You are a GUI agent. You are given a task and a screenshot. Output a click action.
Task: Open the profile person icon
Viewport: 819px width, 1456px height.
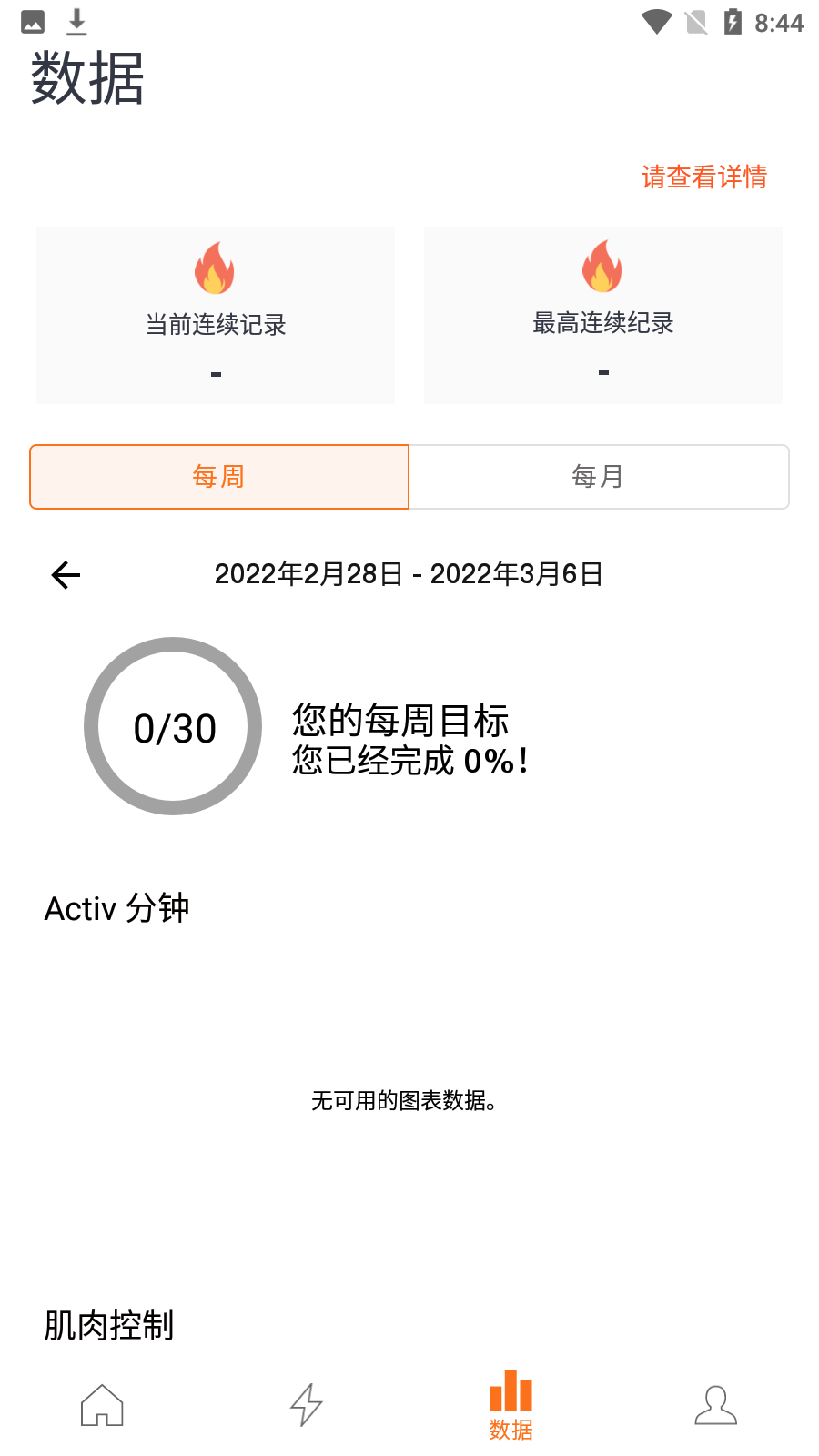coord(715,1406)
